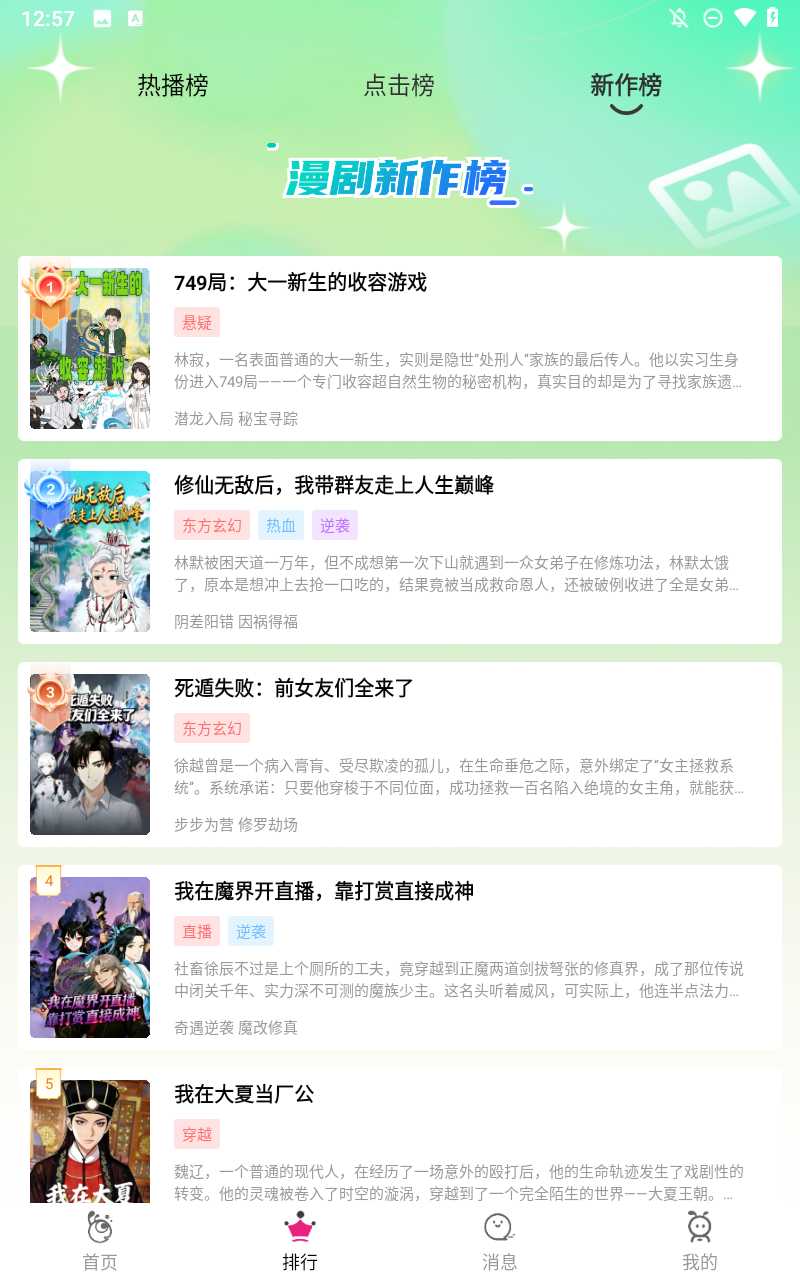The width and height of the screenshot is (800, 1280).
Task: Go to the 我的 tab
Action: [x=699, y=1241]
